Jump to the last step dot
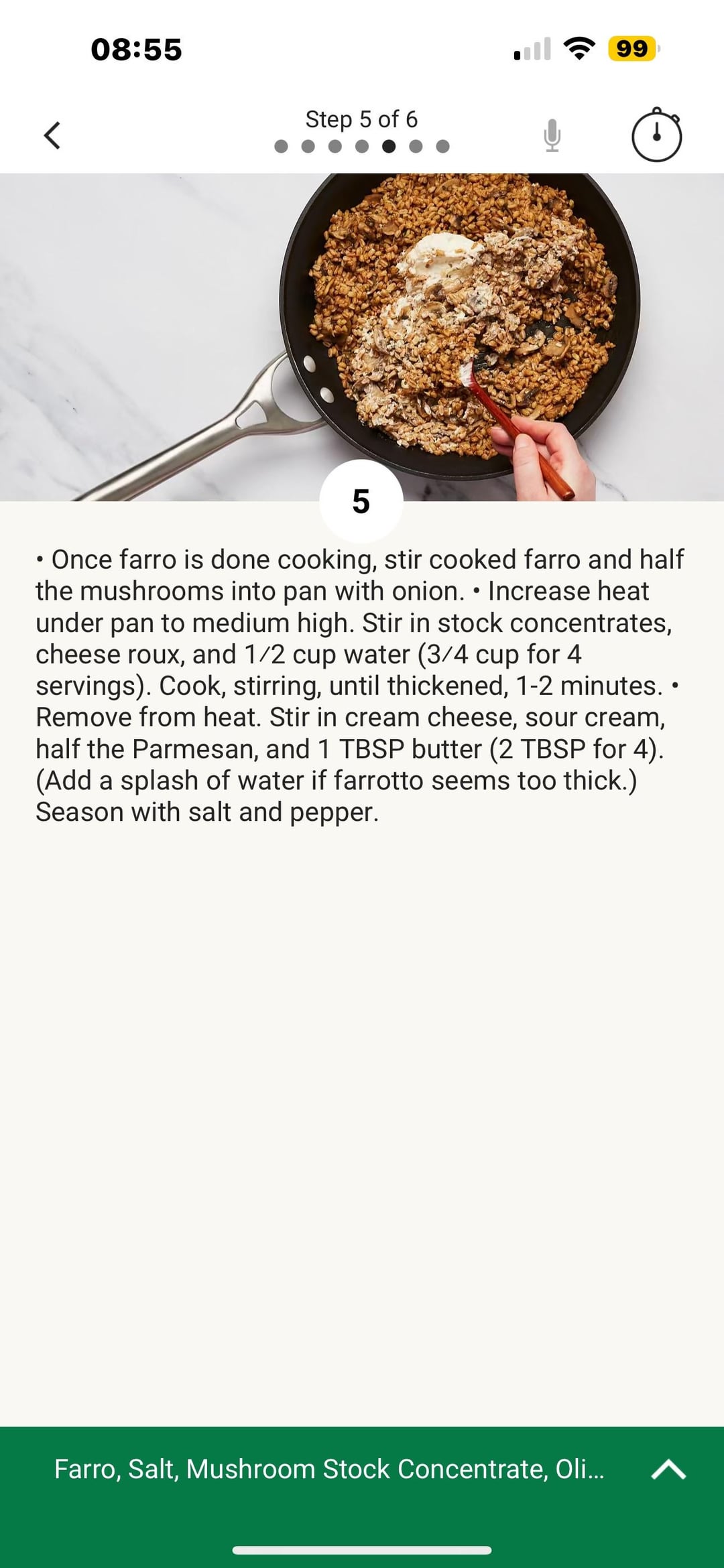Screen dimensions: 724x1568 point(442,147)
